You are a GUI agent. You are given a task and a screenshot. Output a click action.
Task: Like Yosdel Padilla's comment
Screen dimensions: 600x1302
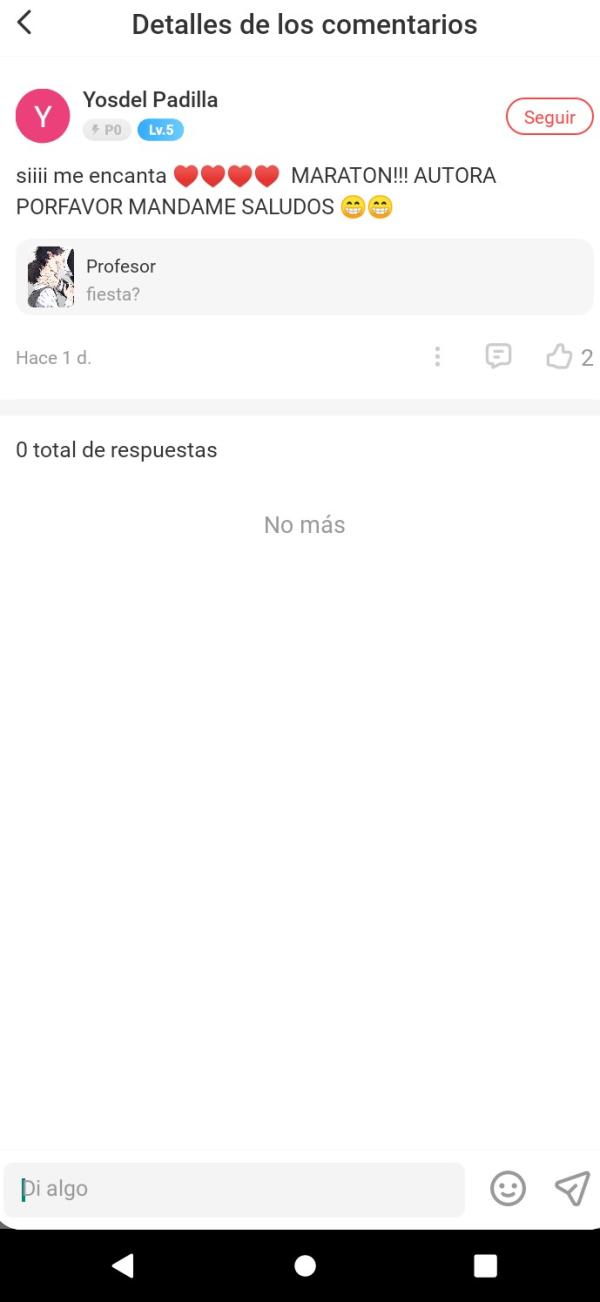click(x=559, y=356)
